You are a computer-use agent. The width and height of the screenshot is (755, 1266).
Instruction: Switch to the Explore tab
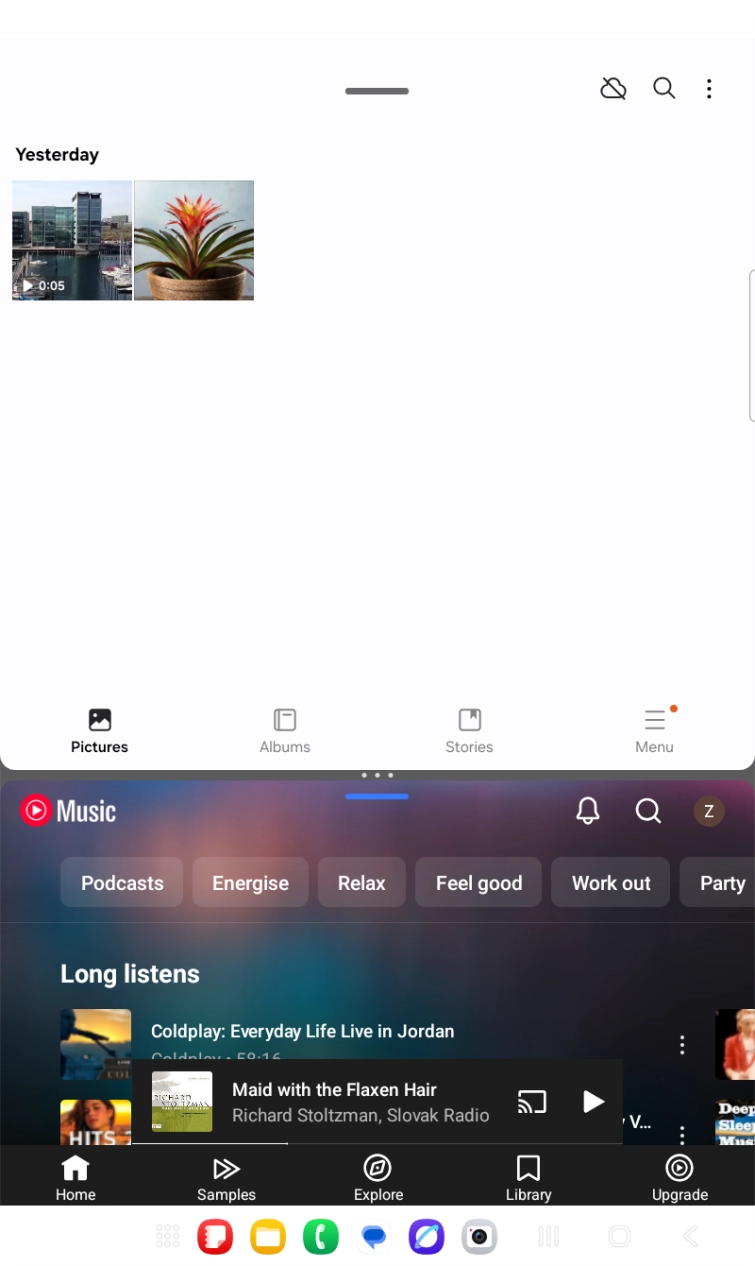point(378,1177)
